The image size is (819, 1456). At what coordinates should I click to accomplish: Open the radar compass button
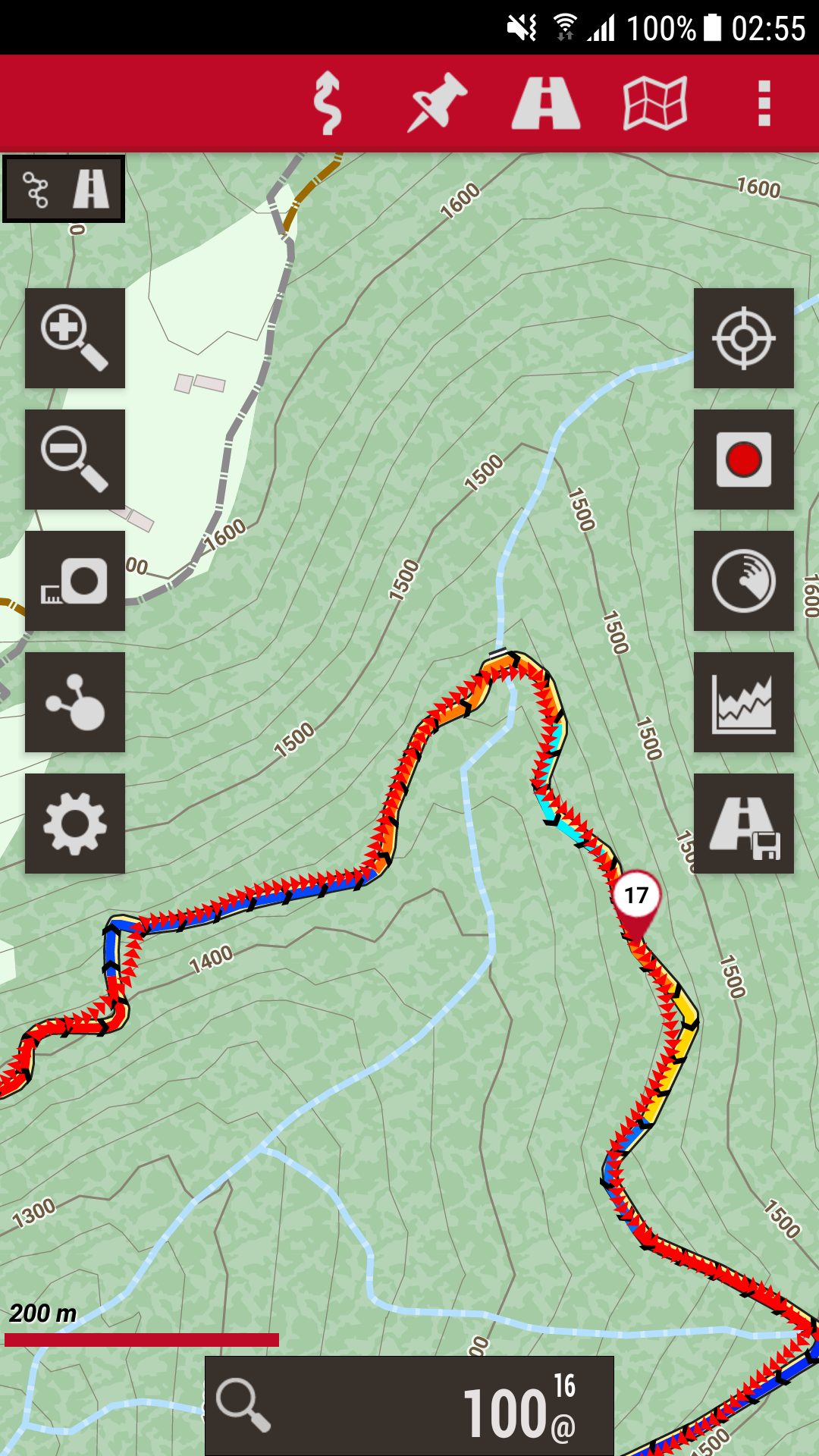coord(743,581)
